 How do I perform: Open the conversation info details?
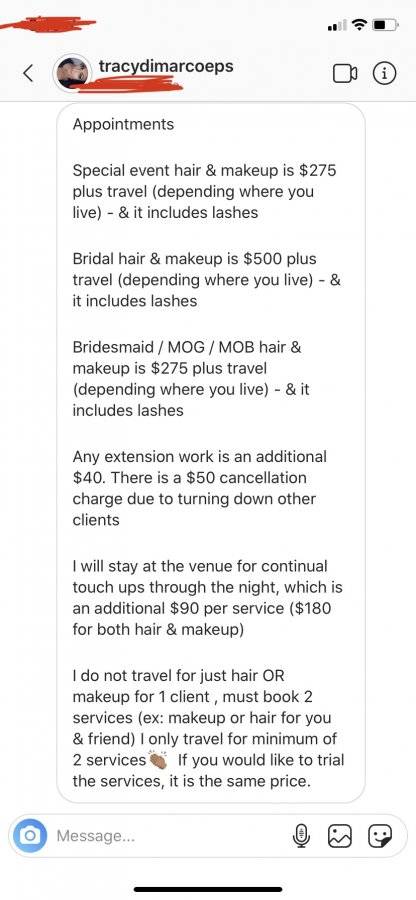[384, 73]
